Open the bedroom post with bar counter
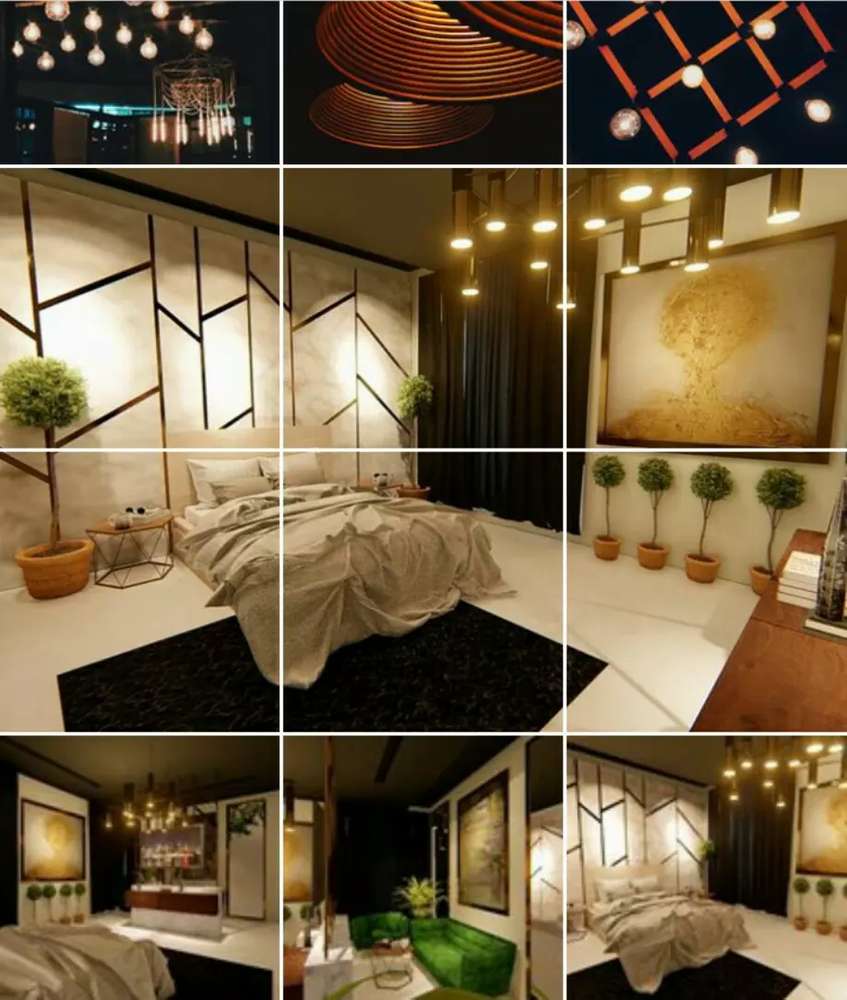The image size is (847, 1000). (139, 868)
